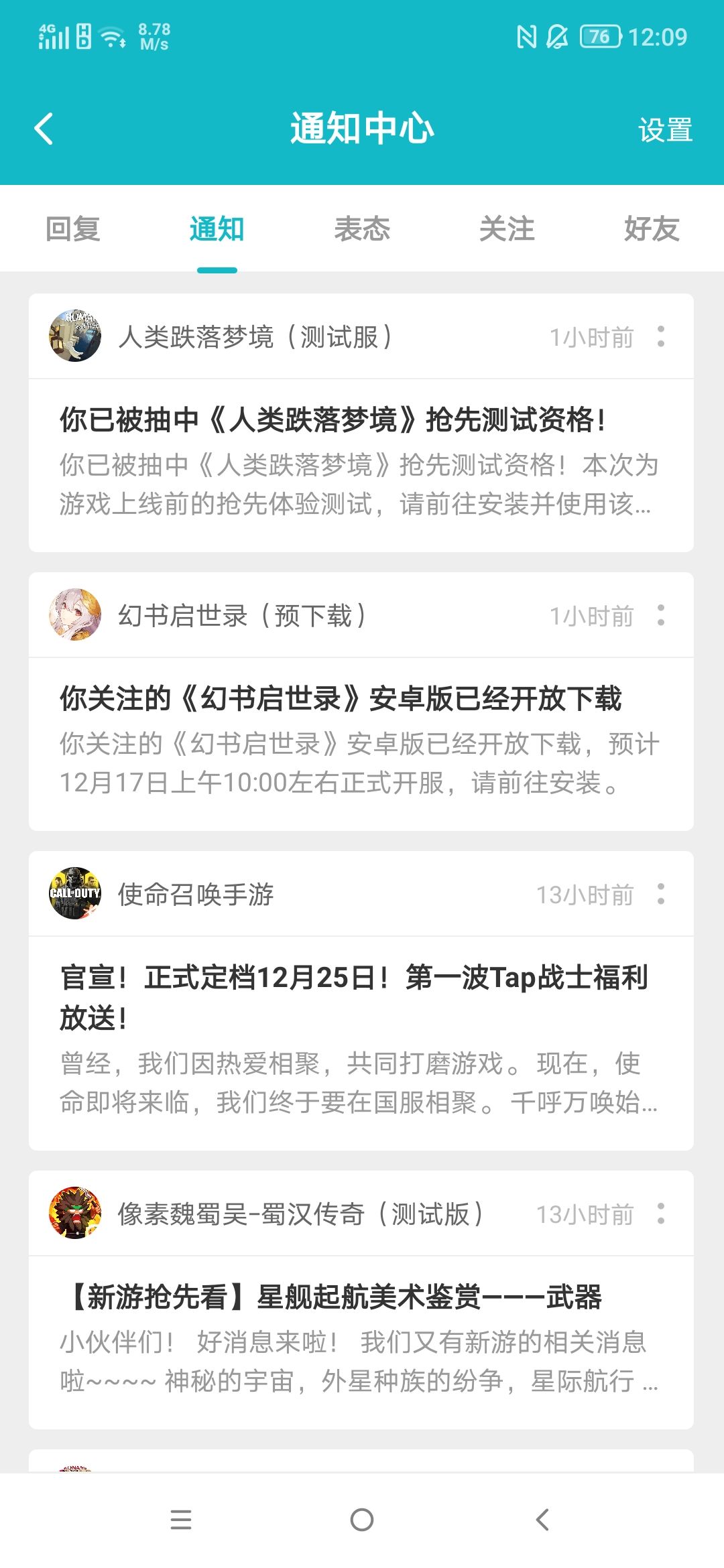Open the 人类跌落梦境 抢先测试资格 notification
This screenshot has width=724, height=1568.
point(361,465)
